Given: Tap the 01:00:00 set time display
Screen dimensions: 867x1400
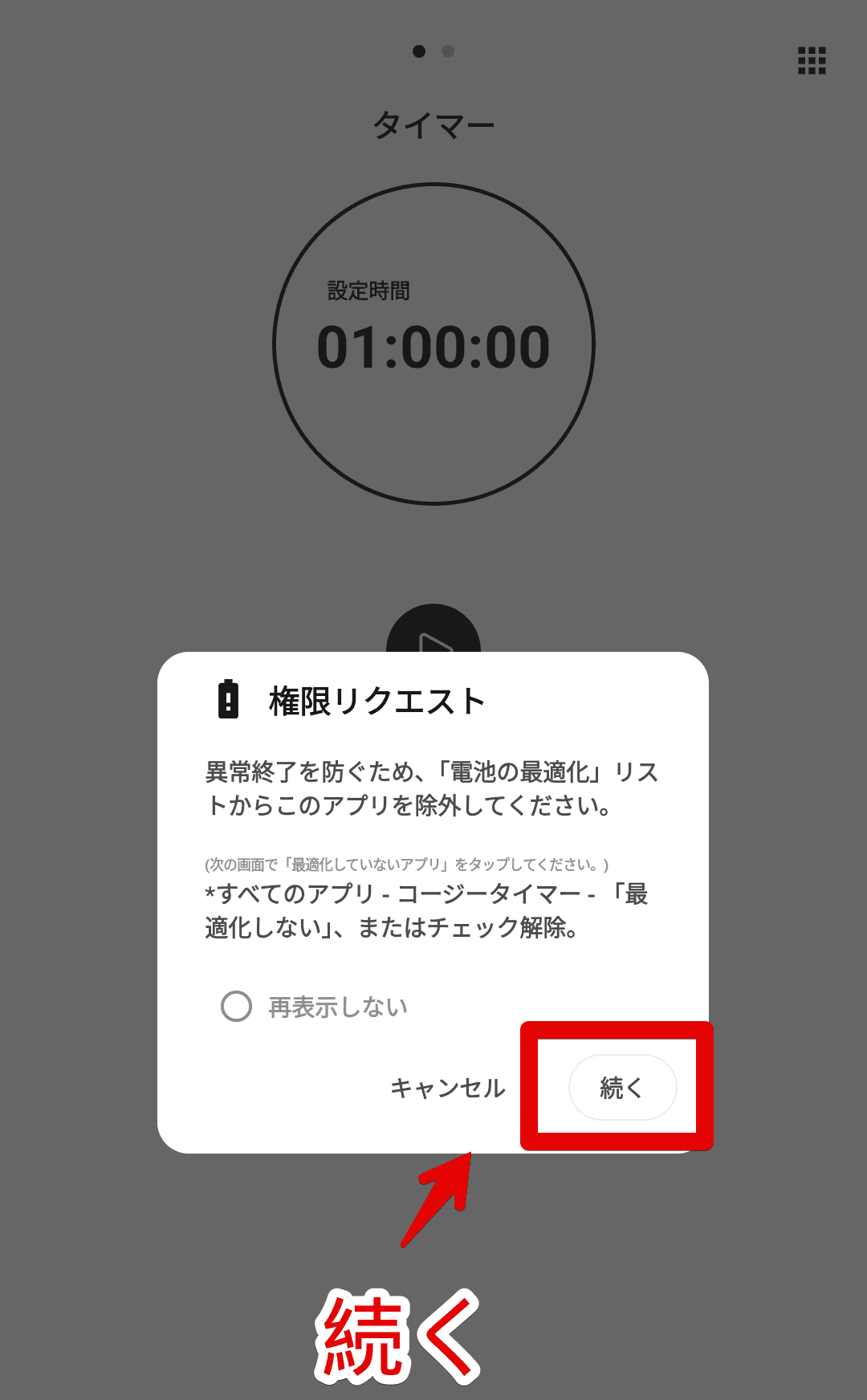Looking at the screenshot, I should click(433, 348).
